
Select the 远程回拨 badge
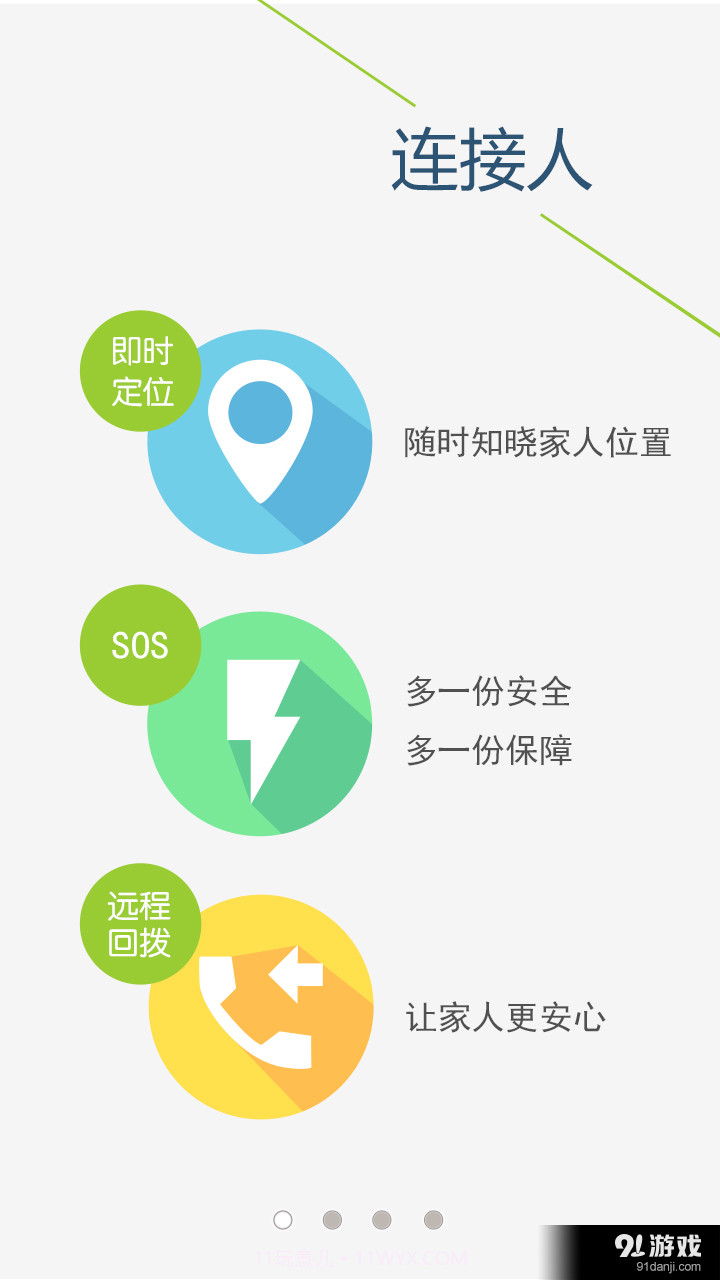[141, 925]
